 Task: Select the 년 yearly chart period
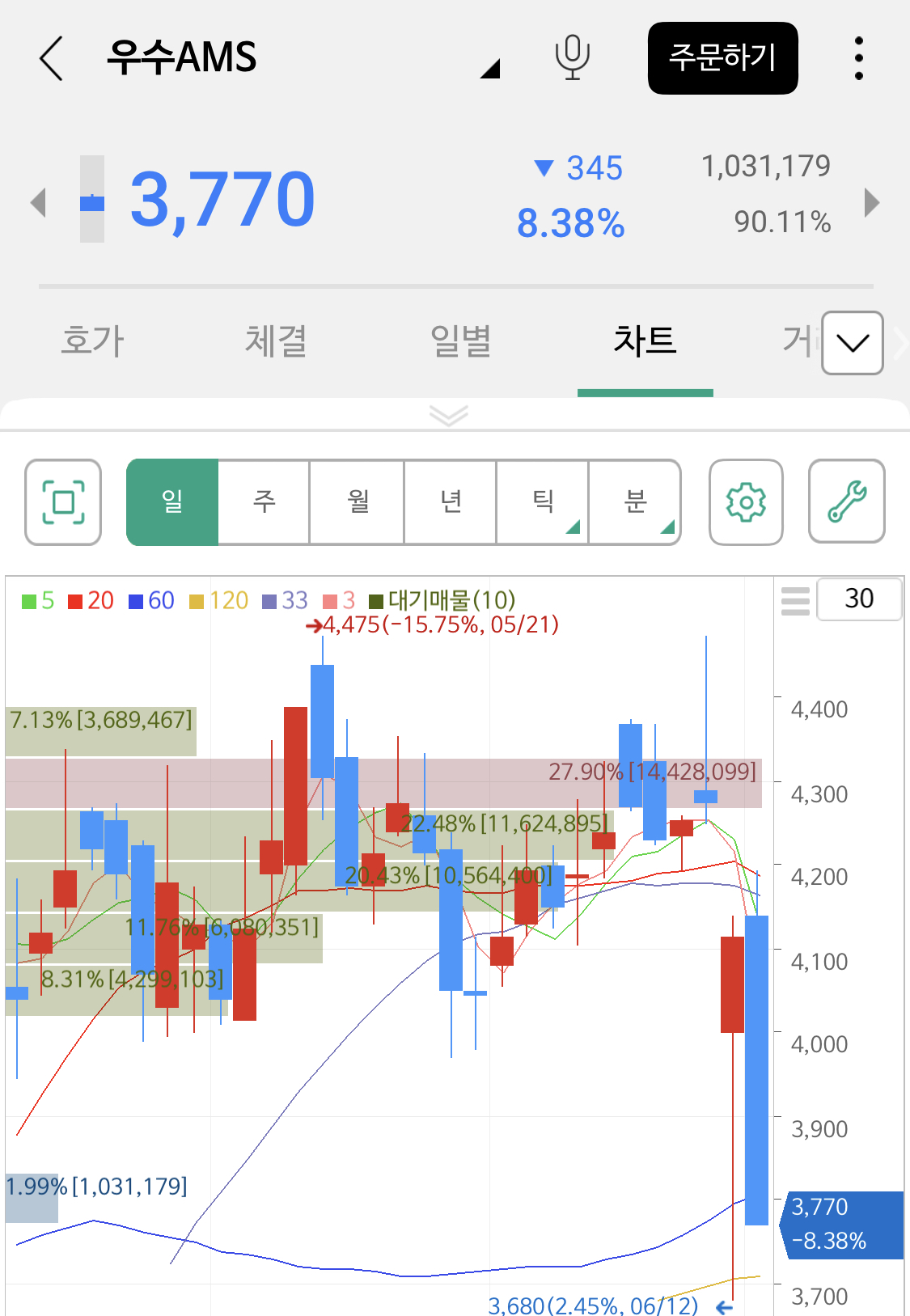451,502
